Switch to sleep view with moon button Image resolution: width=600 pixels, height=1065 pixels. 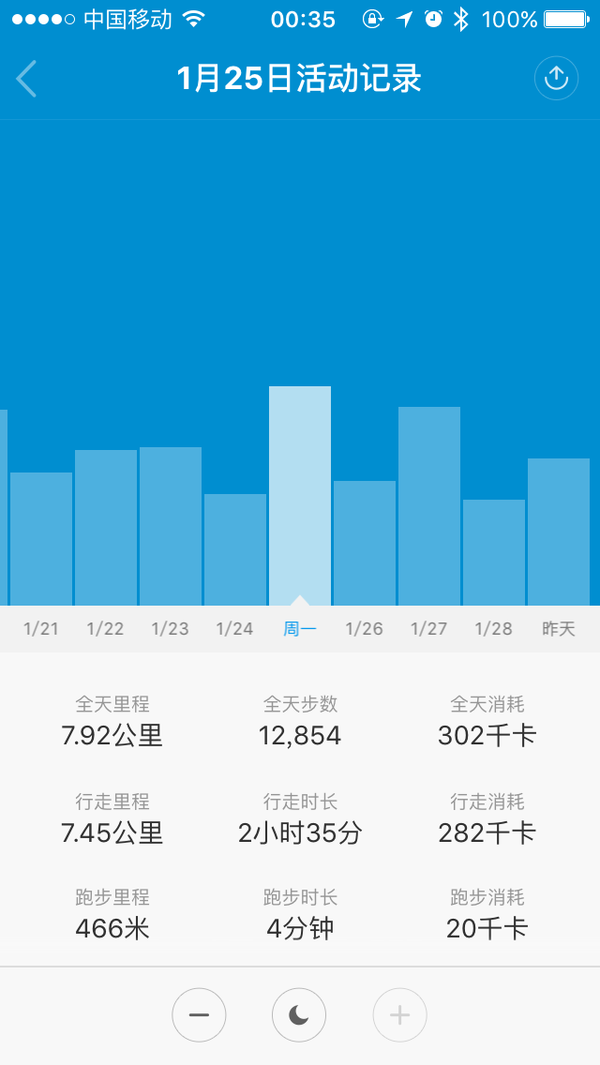[x=299, y=1015]
